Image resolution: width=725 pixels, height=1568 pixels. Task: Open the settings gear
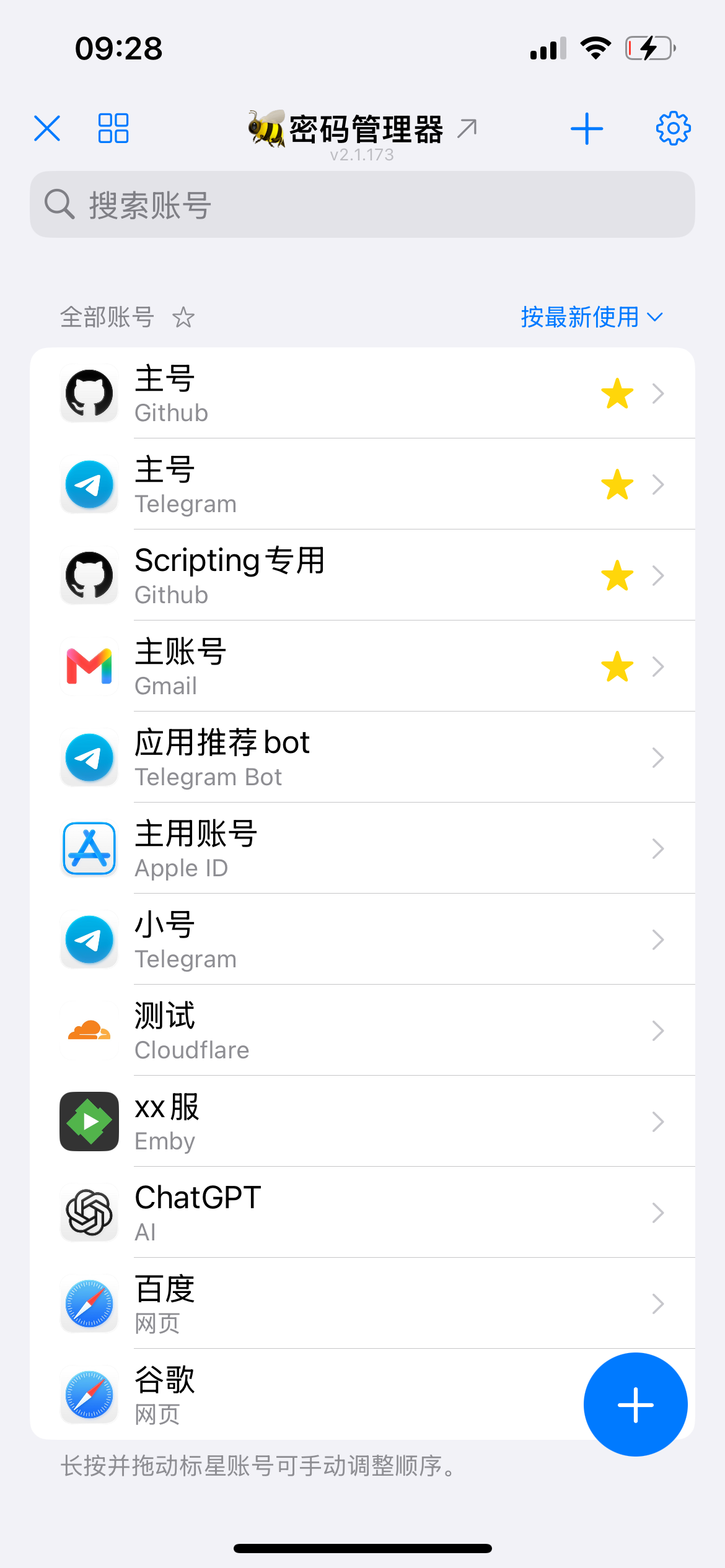673,128
